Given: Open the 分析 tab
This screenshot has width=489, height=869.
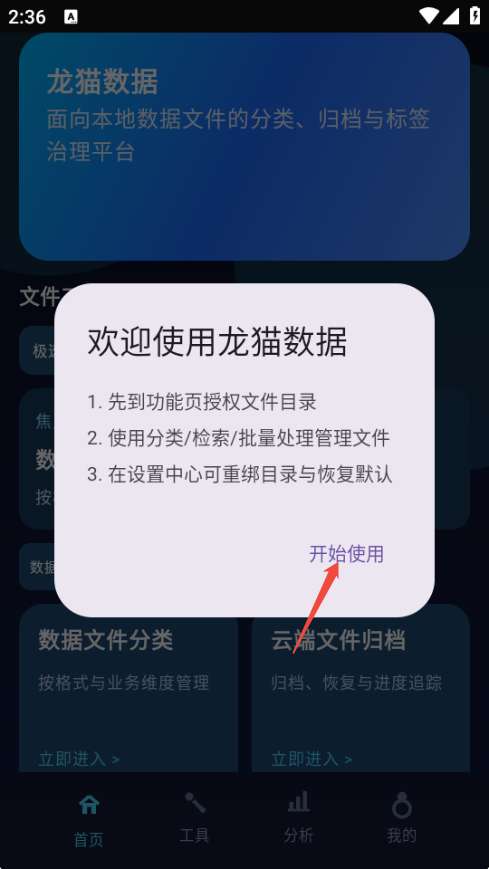Looking at the screenshot, I should tap(298, 817).
